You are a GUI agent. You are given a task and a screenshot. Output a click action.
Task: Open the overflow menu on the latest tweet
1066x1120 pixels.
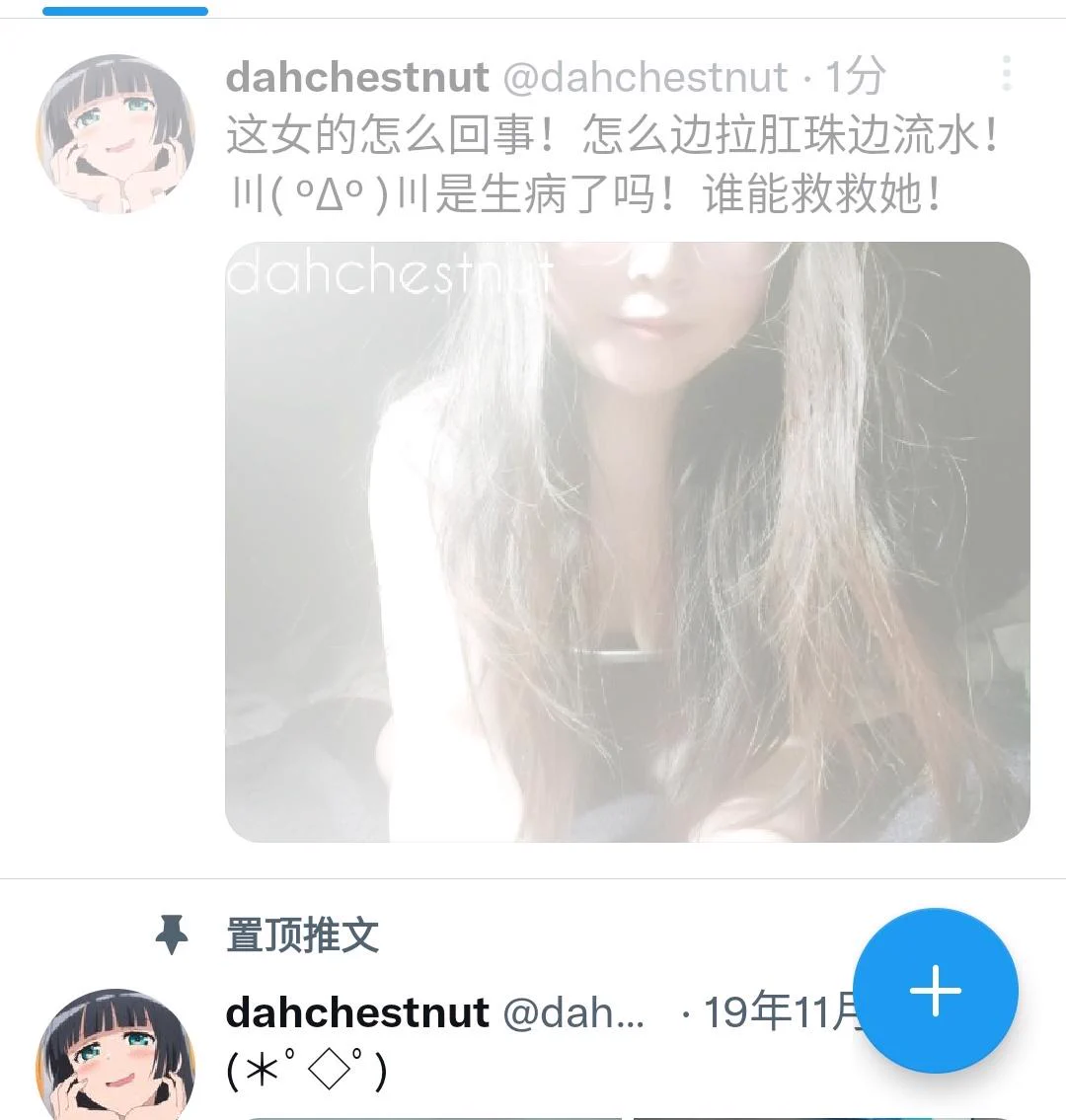tap(1006, 74)
